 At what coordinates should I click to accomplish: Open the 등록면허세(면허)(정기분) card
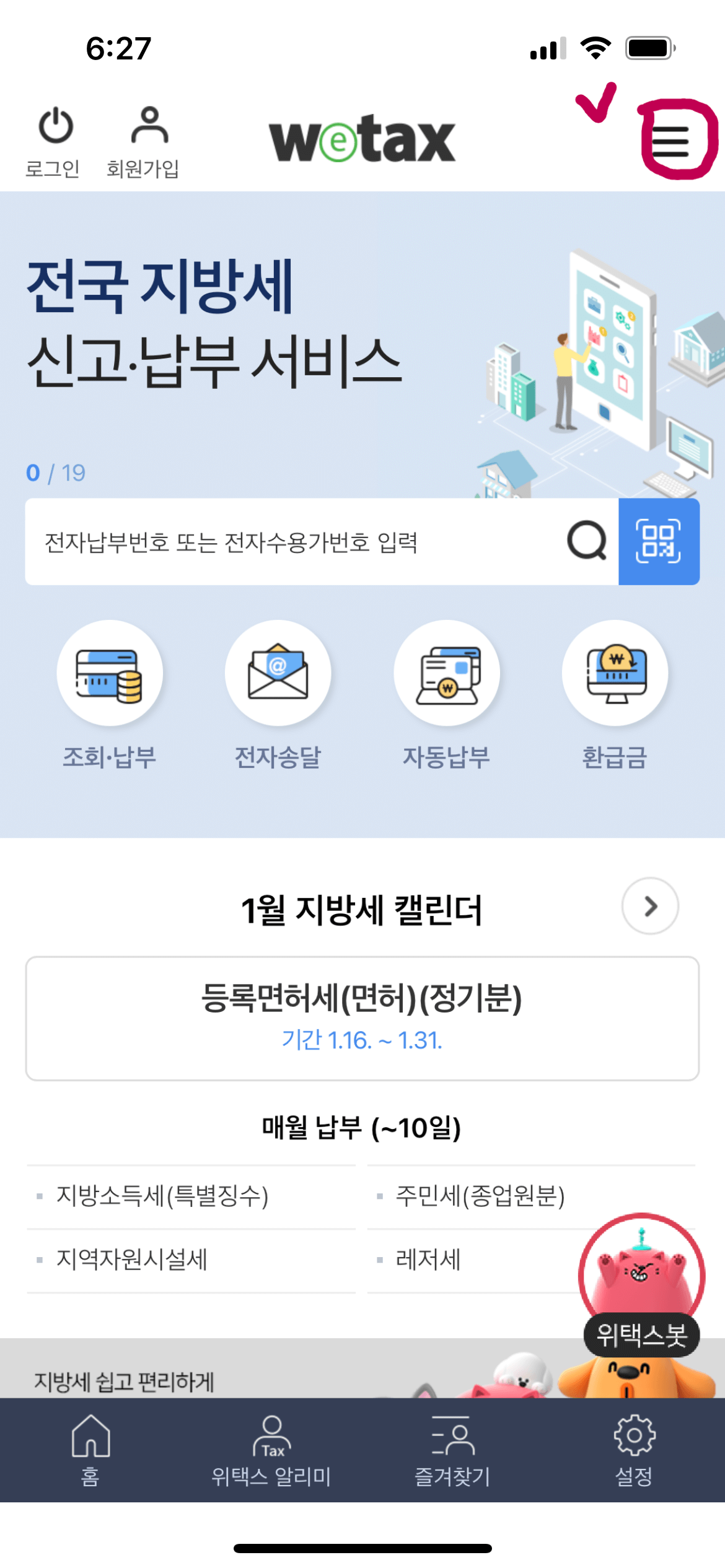coord(362,1016)
